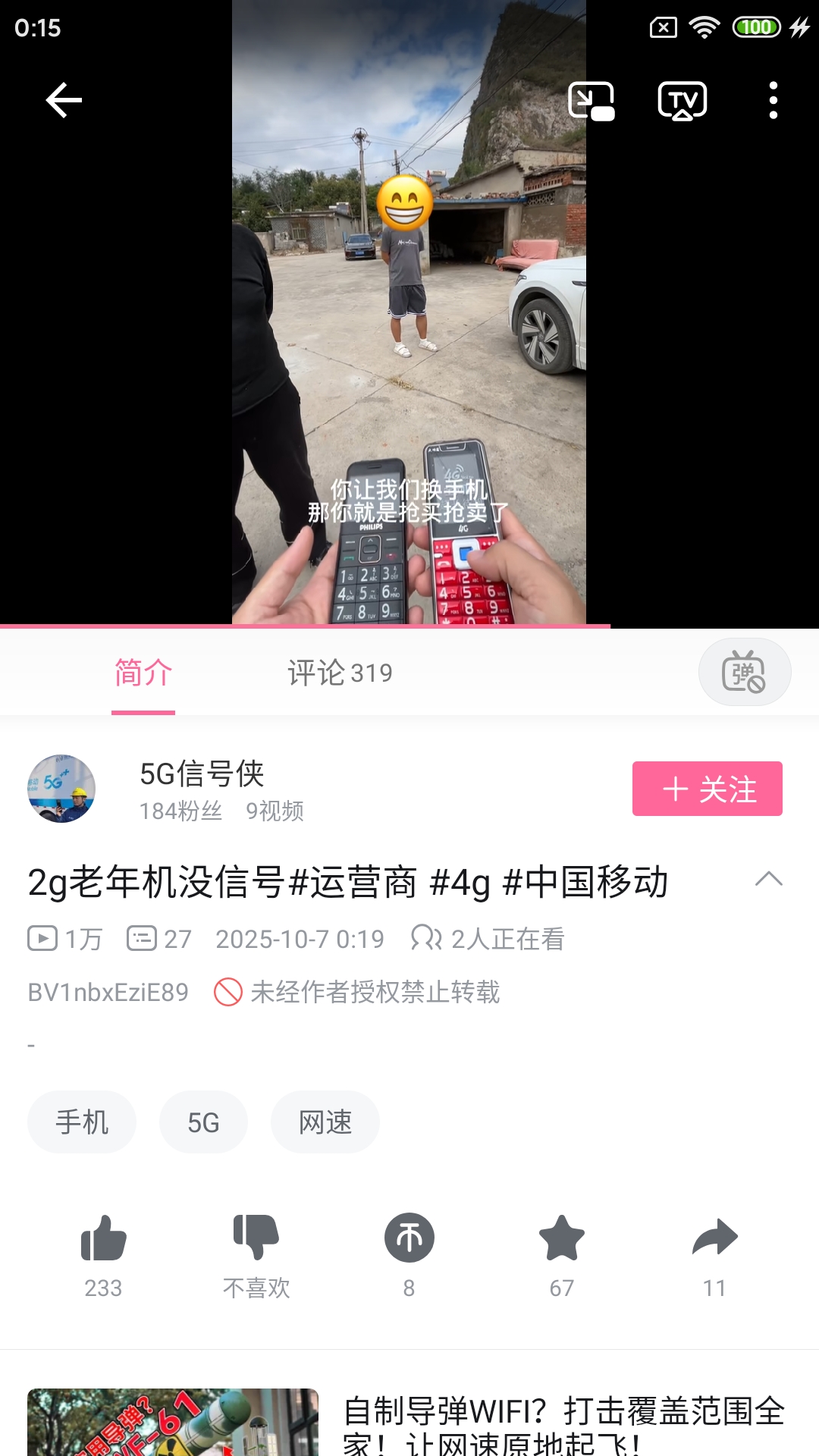Go back using the top-left arrow

pyautogui.click(x=64, y=100)
